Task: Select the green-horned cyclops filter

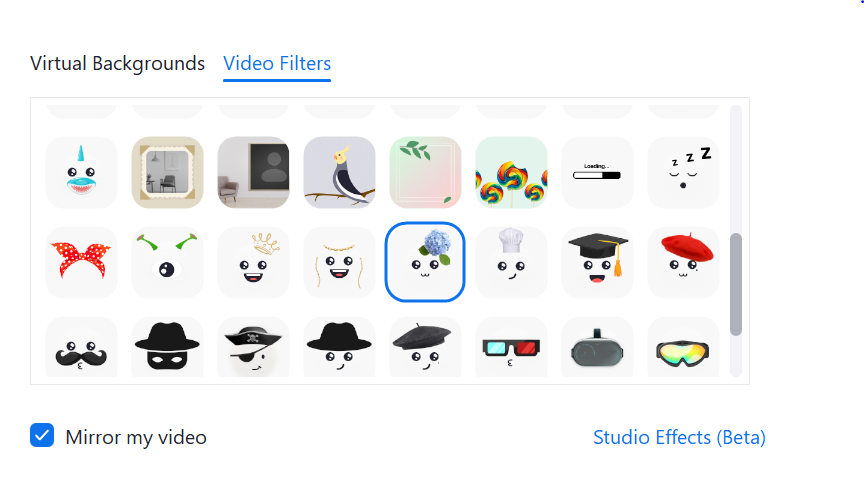Action: coord(168,262)
